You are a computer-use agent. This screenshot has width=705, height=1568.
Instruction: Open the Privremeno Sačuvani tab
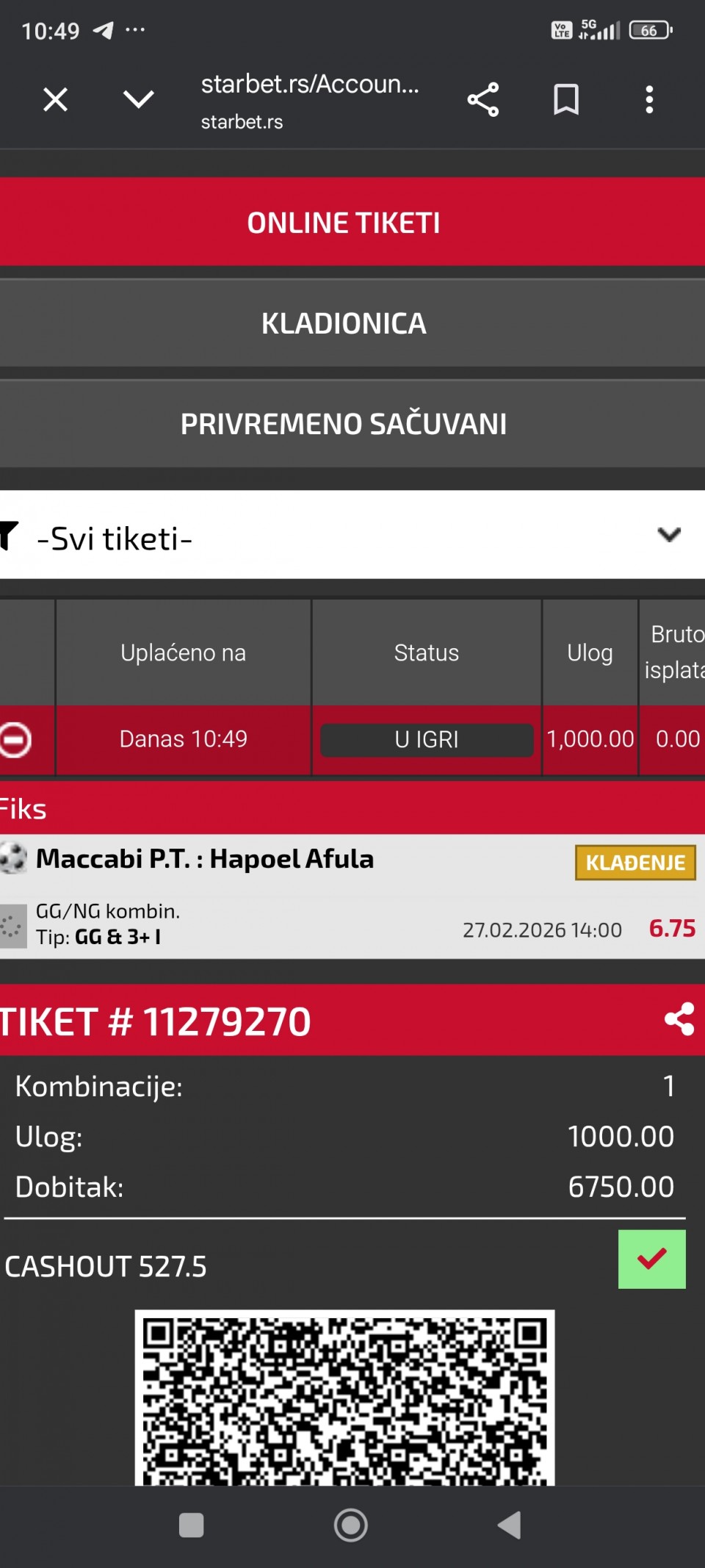[344, 424]
